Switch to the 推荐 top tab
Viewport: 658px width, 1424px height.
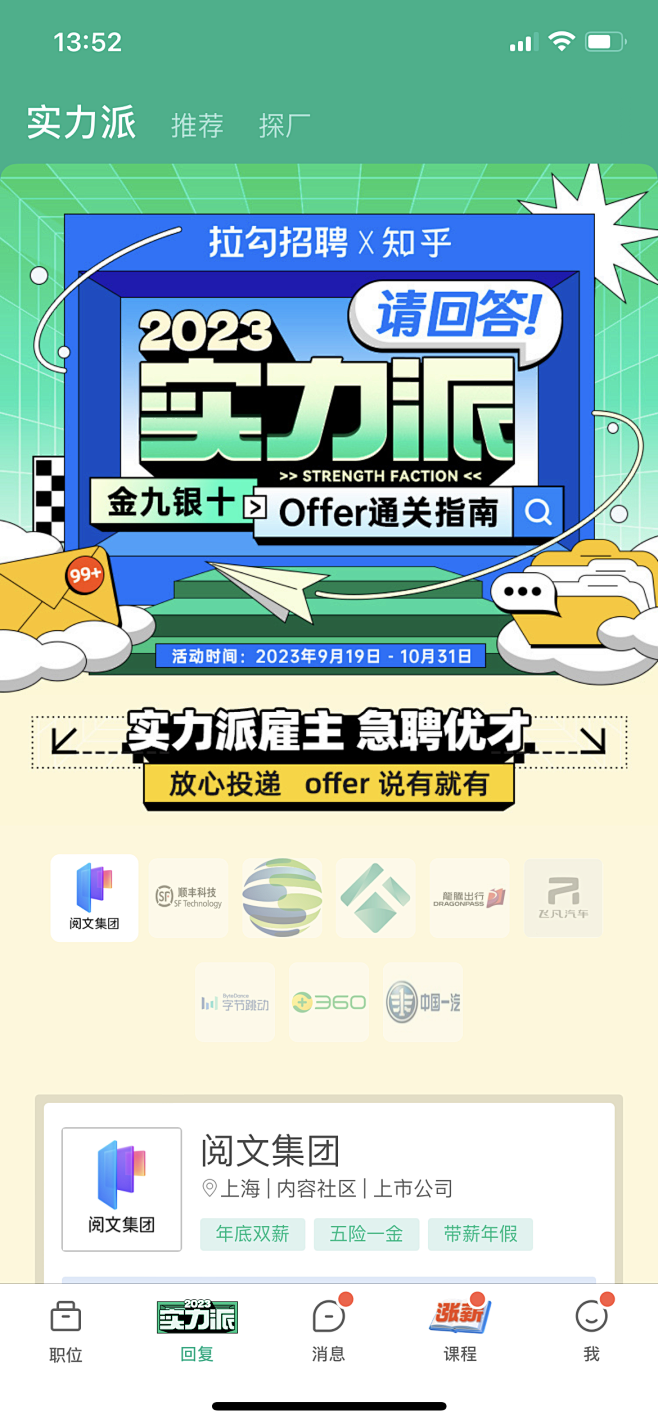click(x=197, y=125)
